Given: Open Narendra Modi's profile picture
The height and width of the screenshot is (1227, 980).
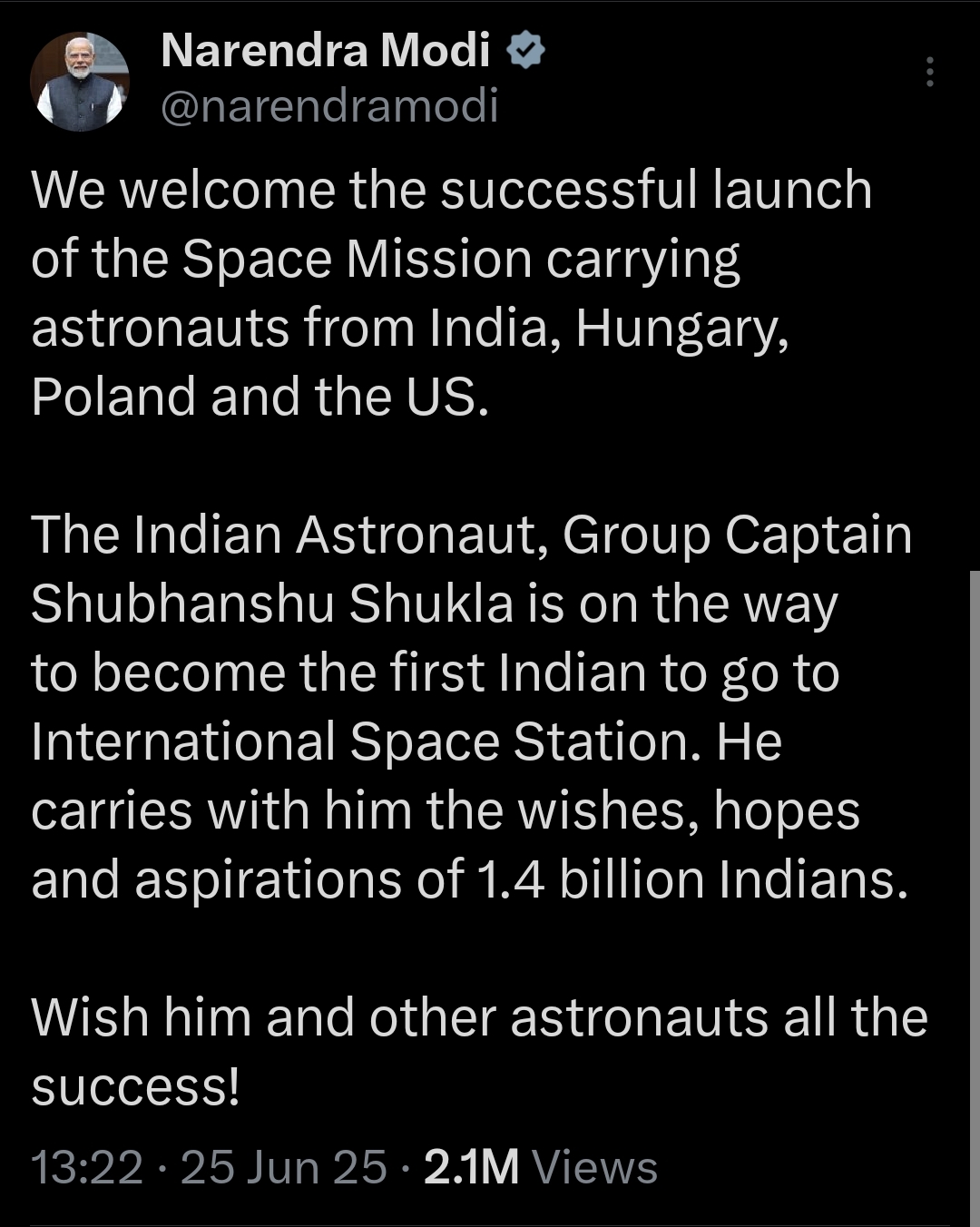Looking at the screenshot, I should [x=80, y=82].
